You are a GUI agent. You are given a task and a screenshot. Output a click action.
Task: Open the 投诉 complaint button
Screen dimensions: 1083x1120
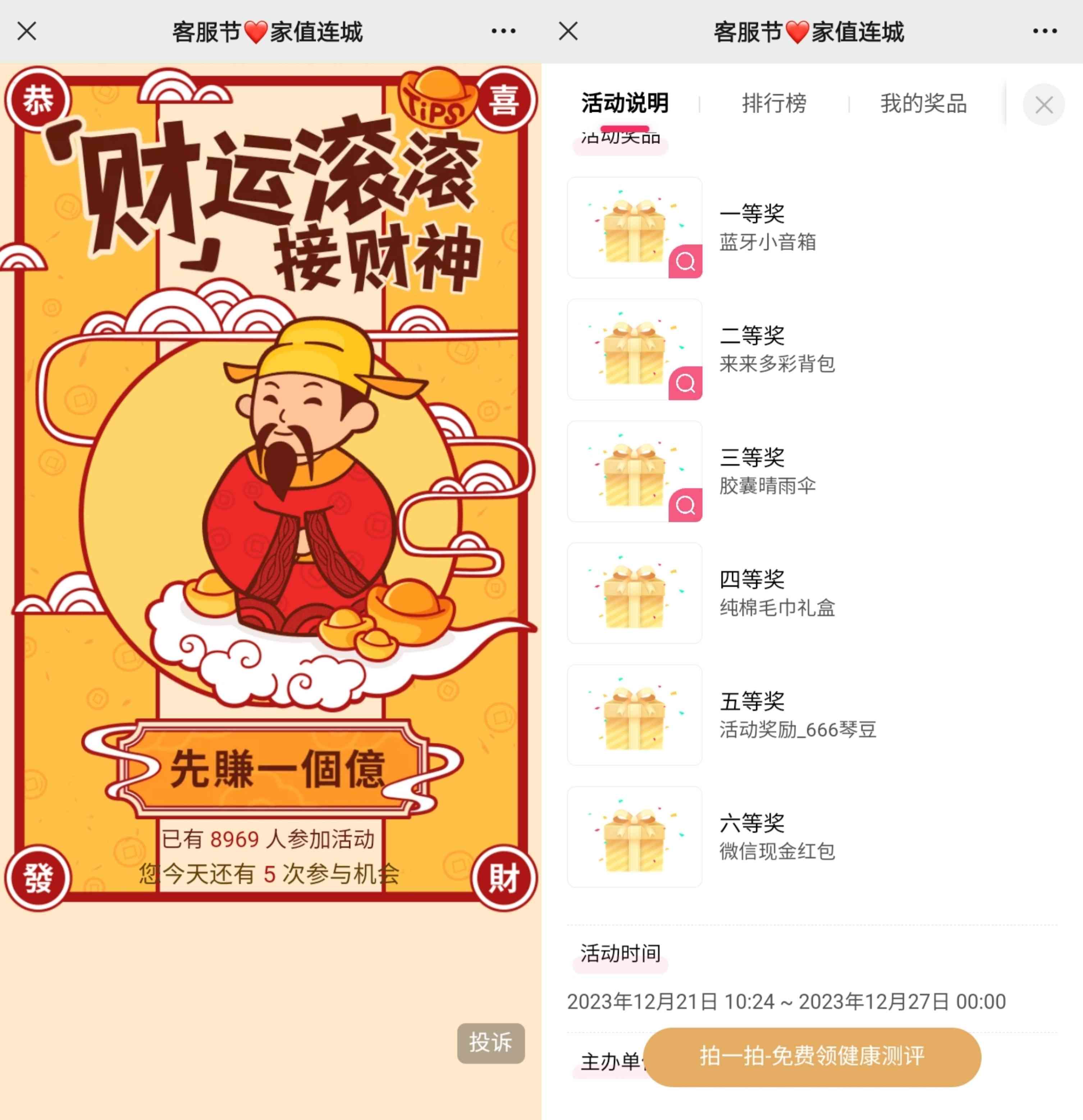[490, 1042]
